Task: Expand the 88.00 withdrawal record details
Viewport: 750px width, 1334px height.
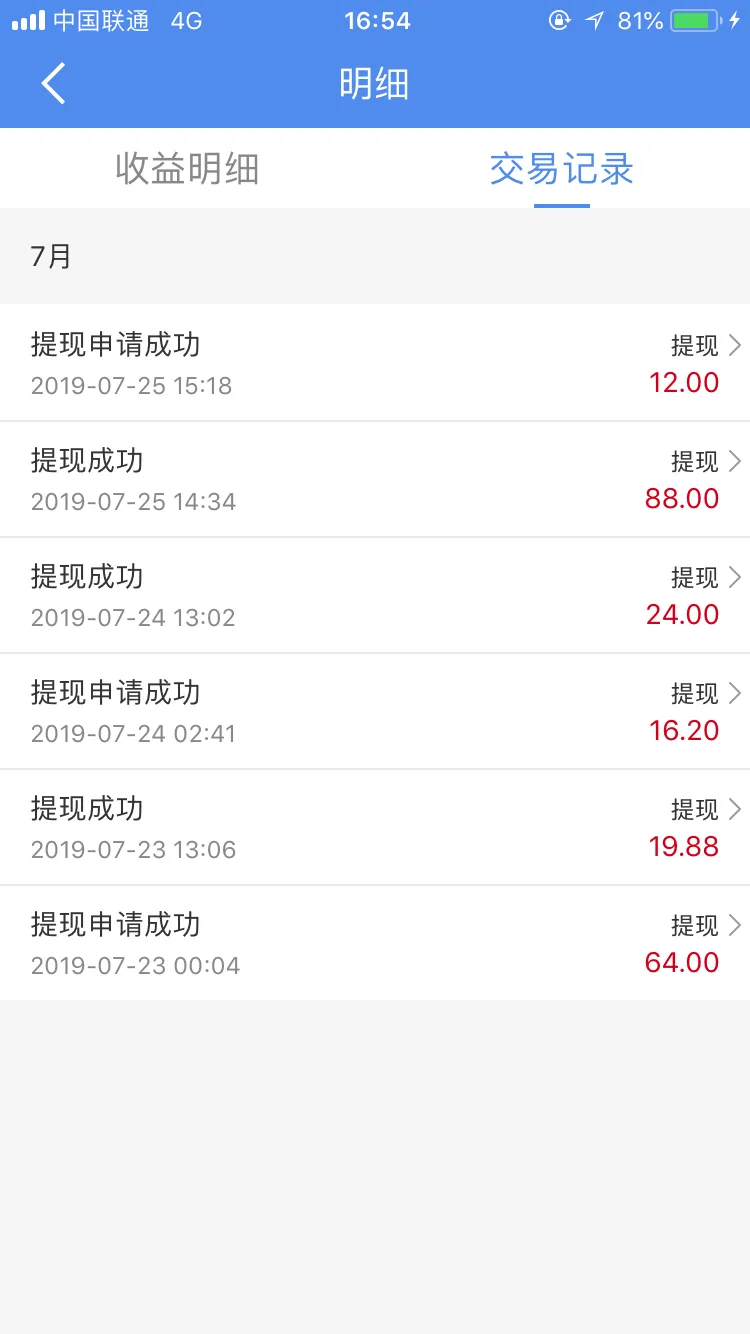Action: click(375, 478)
